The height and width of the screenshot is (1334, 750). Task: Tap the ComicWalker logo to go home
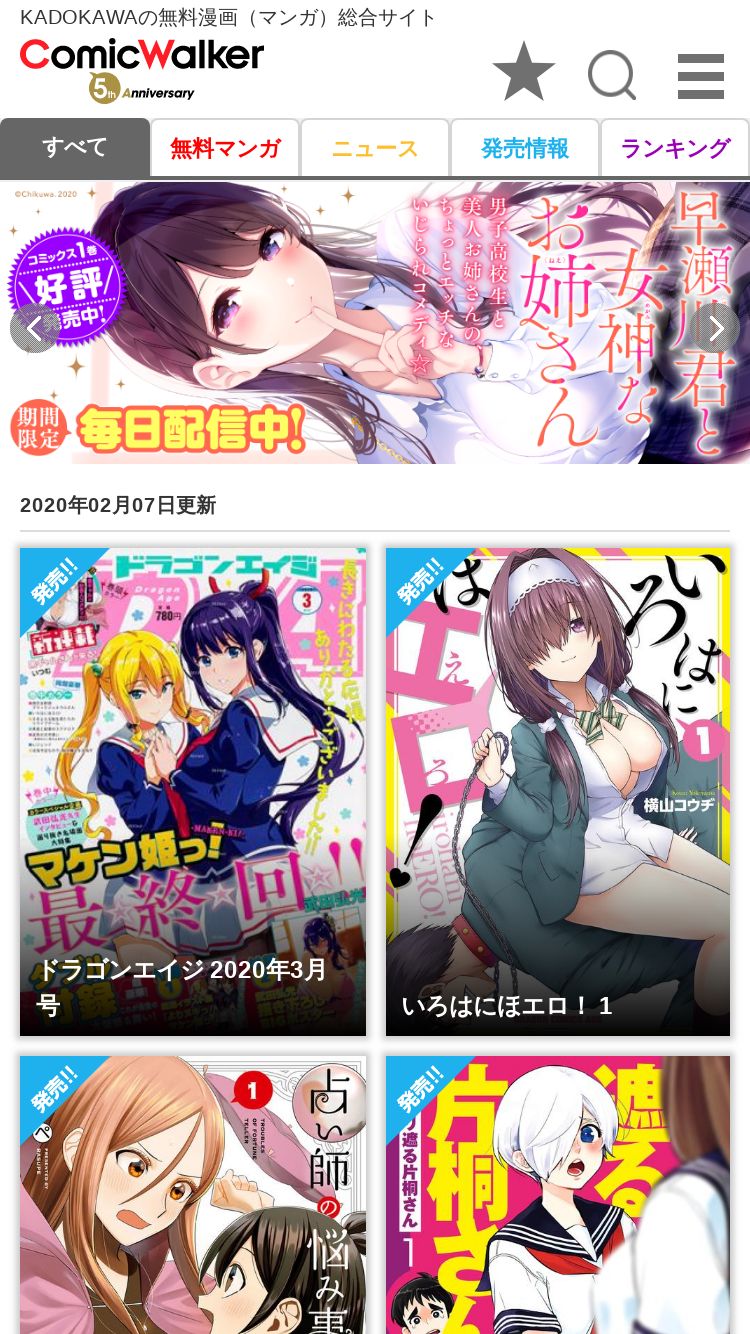point(142,70)
